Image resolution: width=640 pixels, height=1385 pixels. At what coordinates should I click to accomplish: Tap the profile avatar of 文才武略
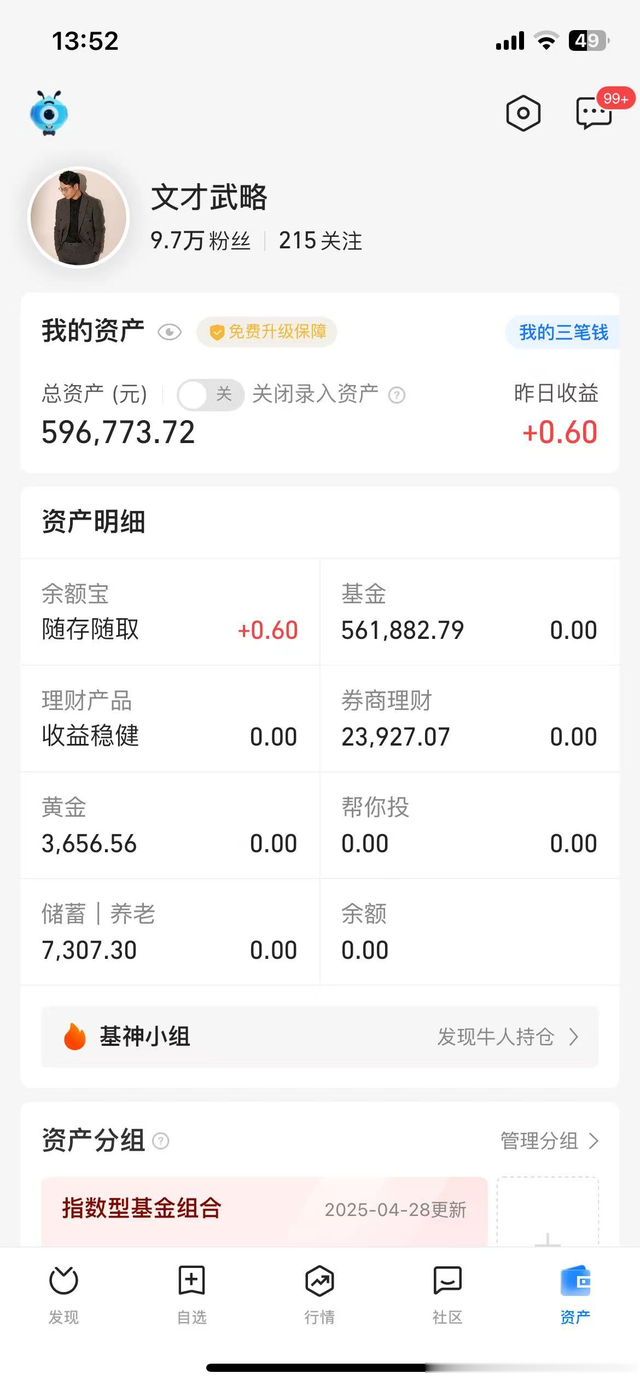tap(79, 217)
